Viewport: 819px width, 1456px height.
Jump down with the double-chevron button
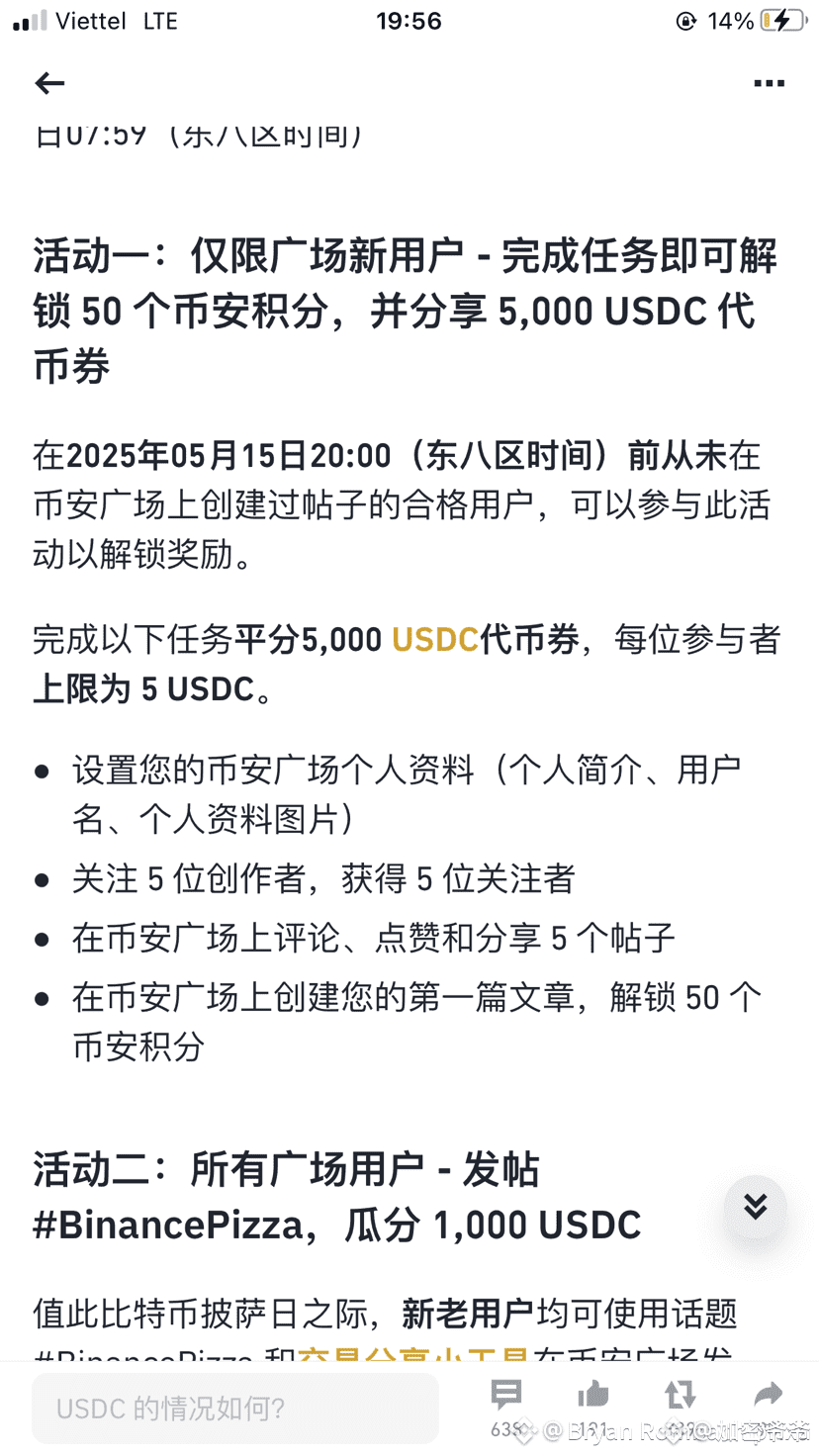coord(756,1207)
